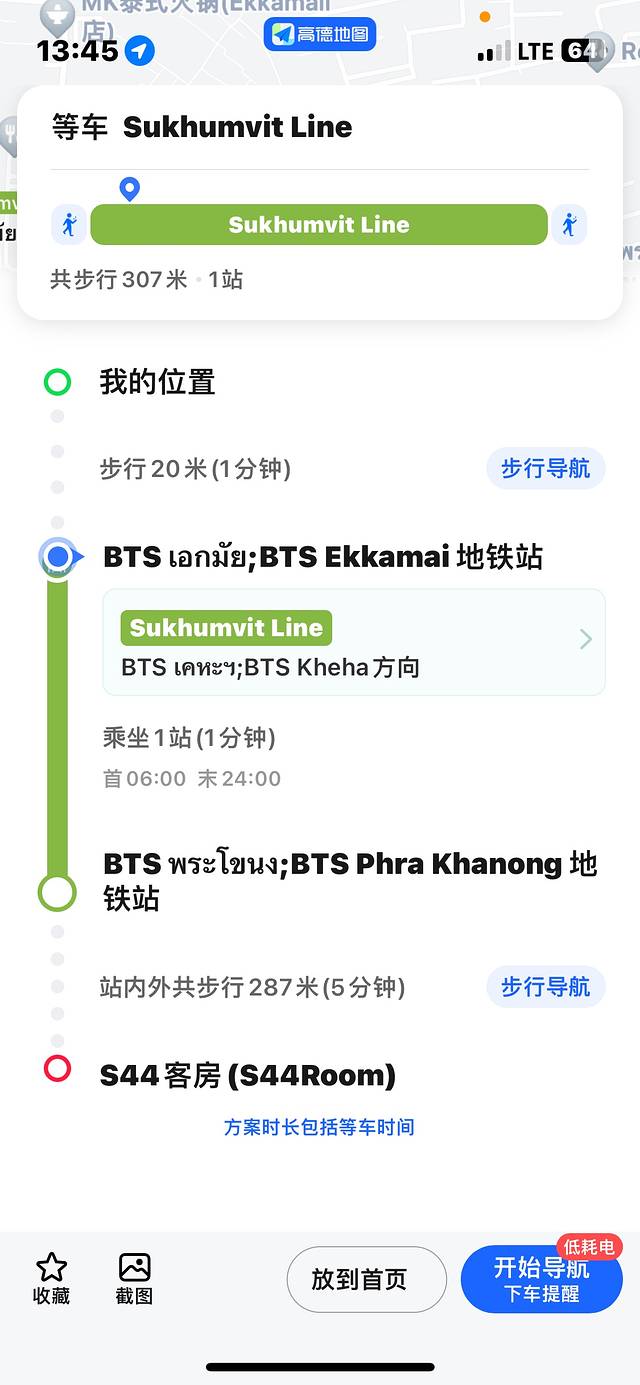Start navigation with 开始导航
The height and width of the screenshot is (1385, 640).
point(541,1279)
